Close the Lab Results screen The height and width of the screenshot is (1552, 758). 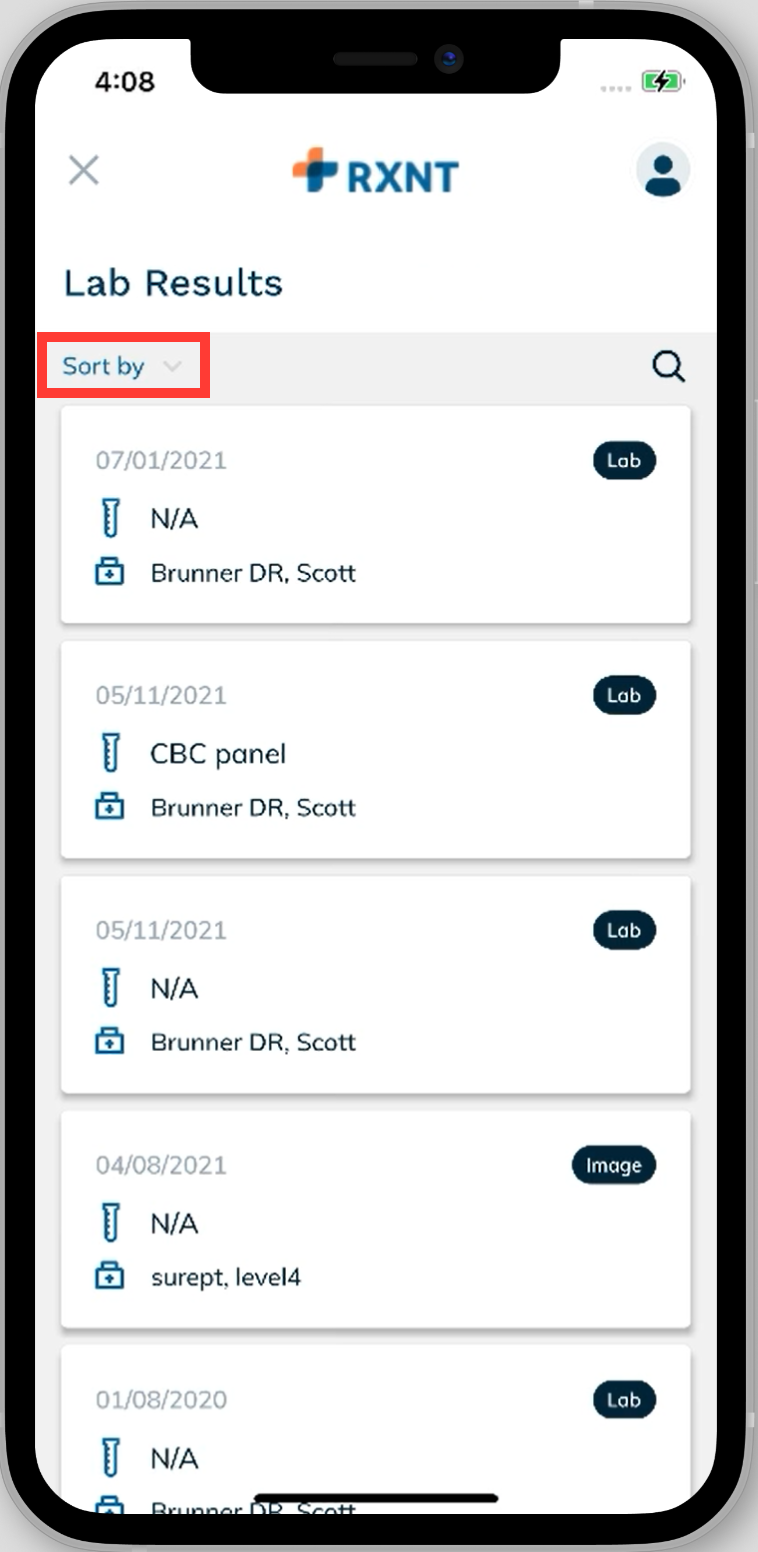click(84, 170)
